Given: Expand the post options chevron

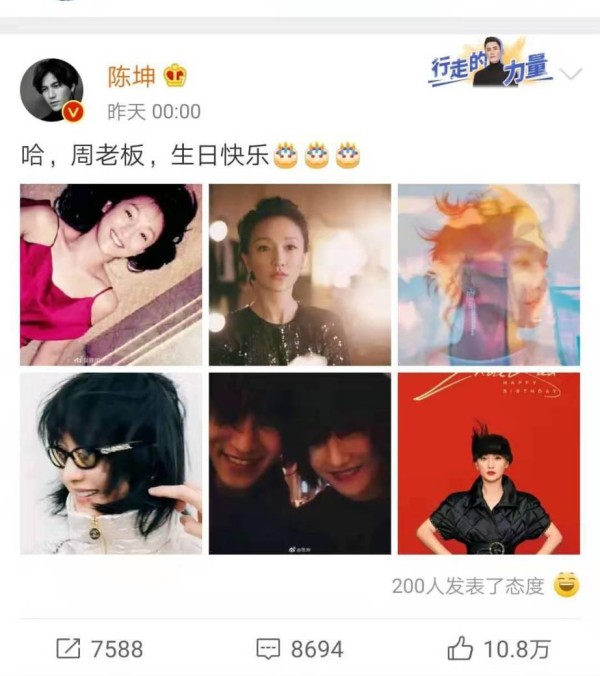Looking at the screenshot, I should click(x=570, y=75).
